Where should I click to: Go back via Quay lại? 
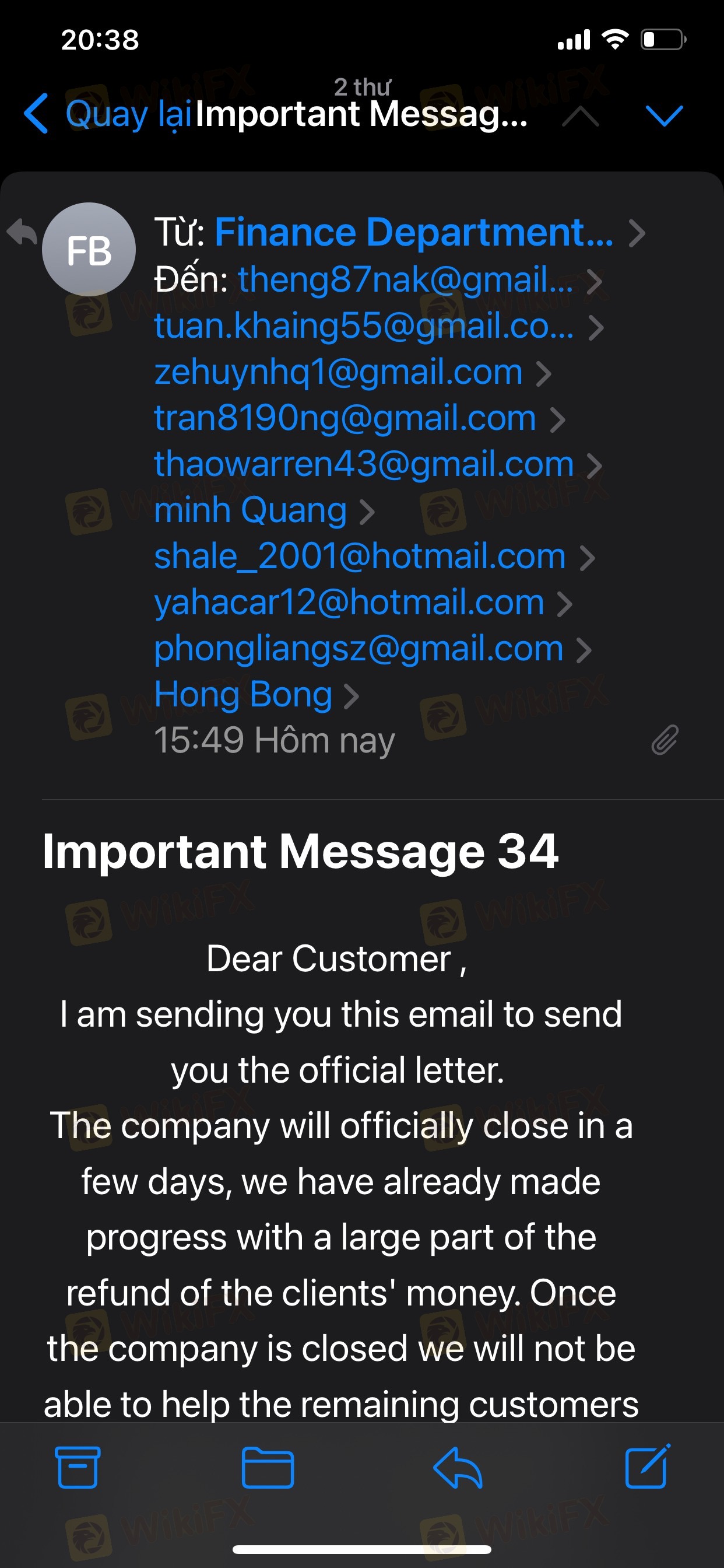tap(108, 114)
